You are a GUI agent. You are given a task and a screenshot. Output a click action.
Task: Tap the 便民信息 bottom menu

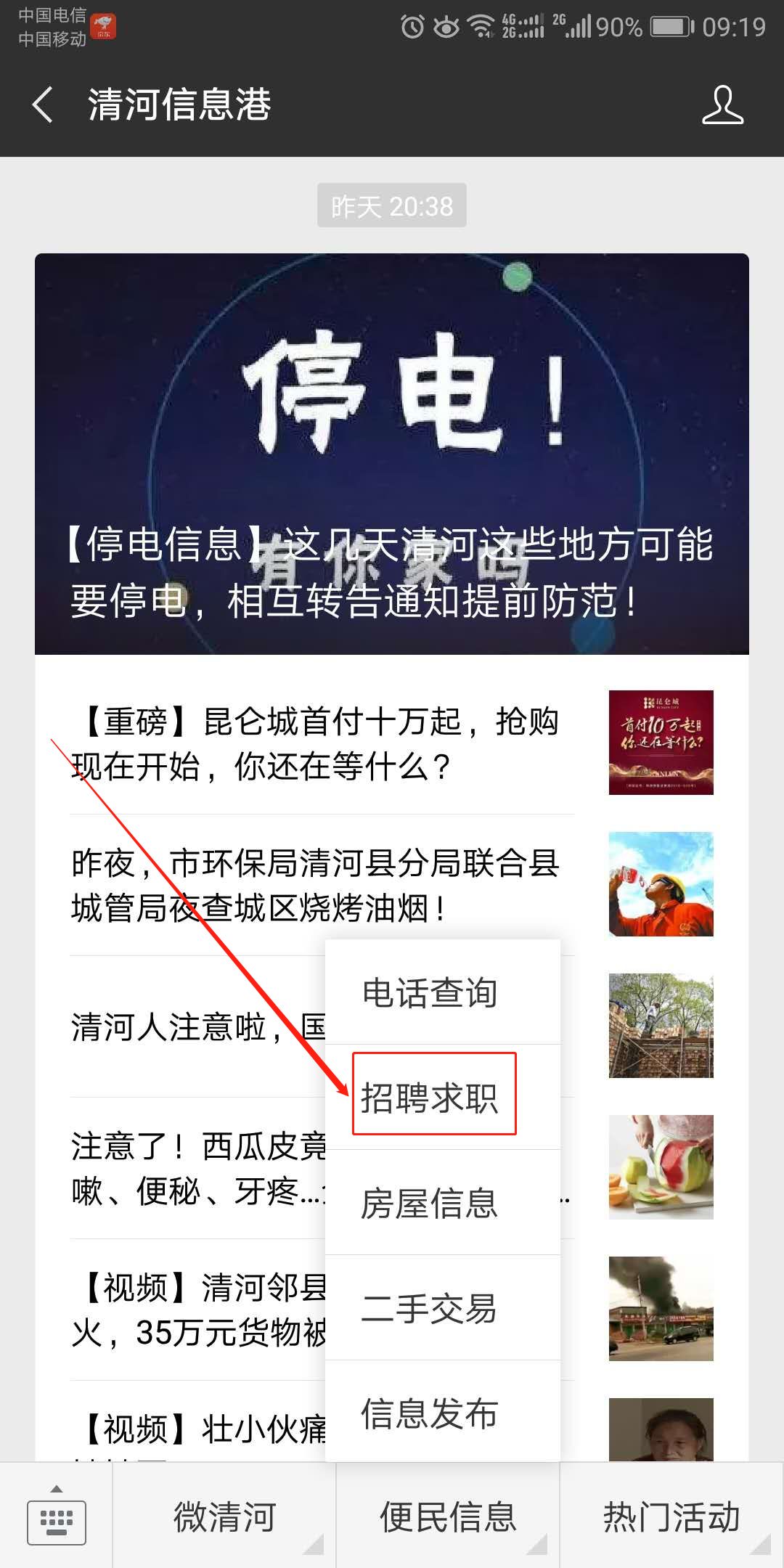point(448,1516)
